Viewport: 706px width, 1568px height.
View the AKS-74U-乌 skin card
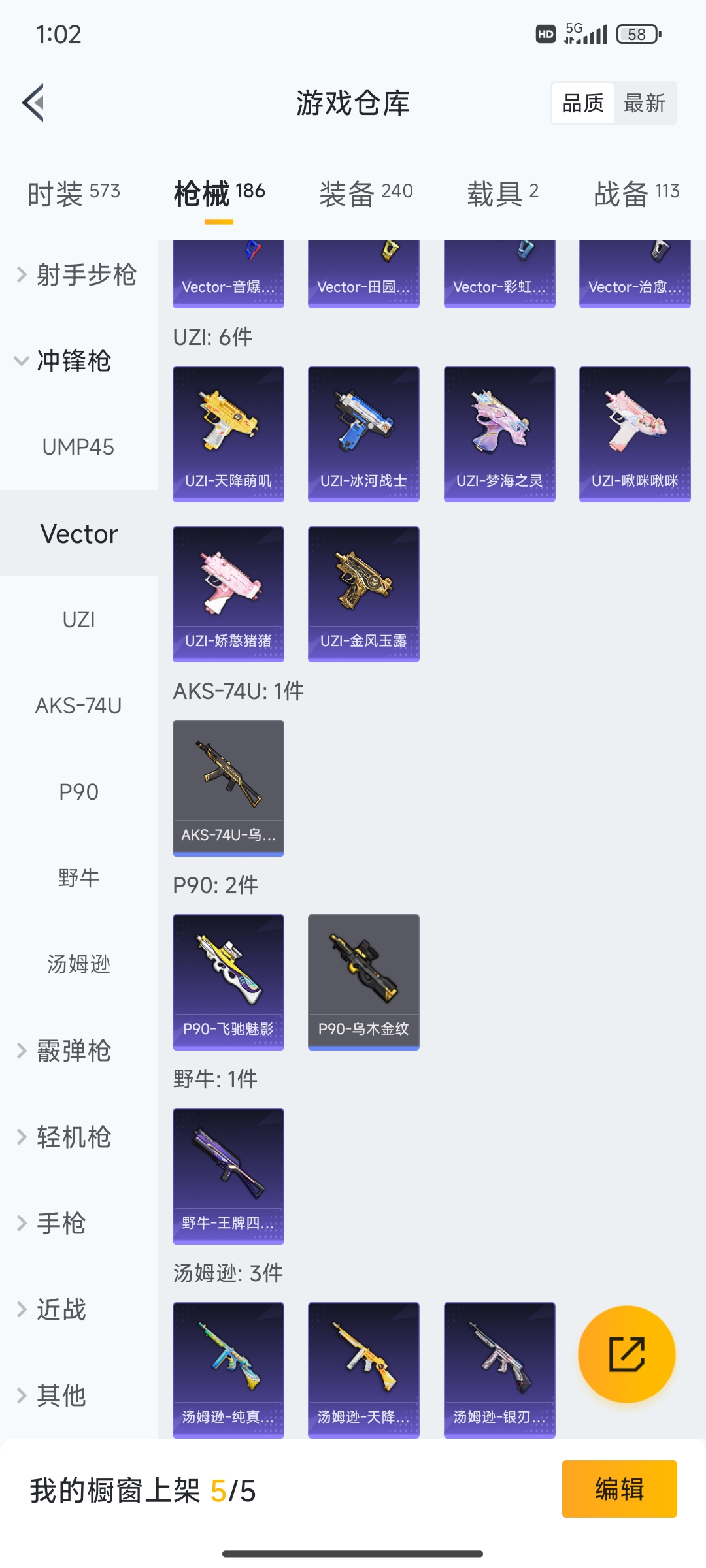pyautogui.click(x=228, y=788)
